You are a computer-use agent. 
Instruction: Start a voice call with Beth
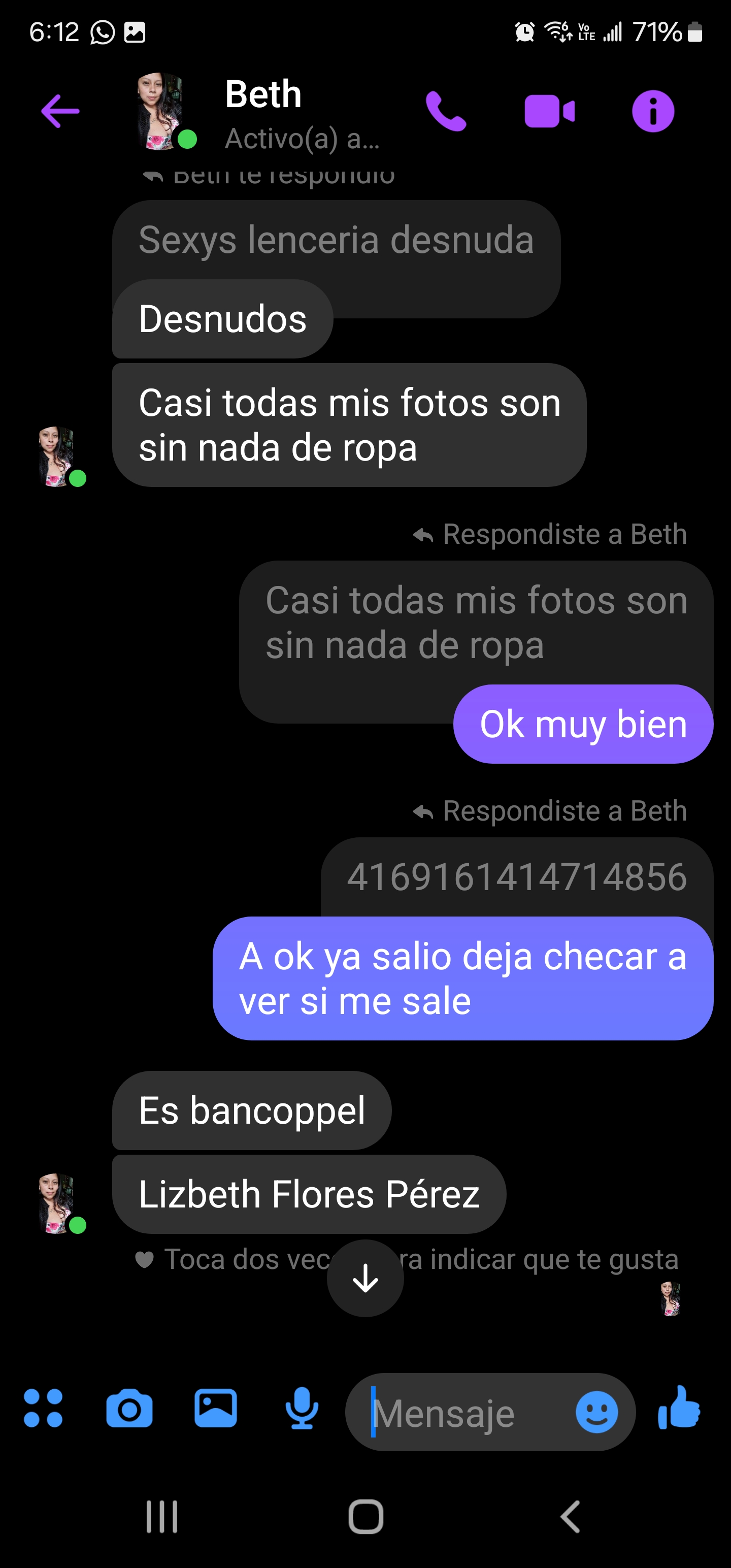pyautogui.click(x=446, y=110)
